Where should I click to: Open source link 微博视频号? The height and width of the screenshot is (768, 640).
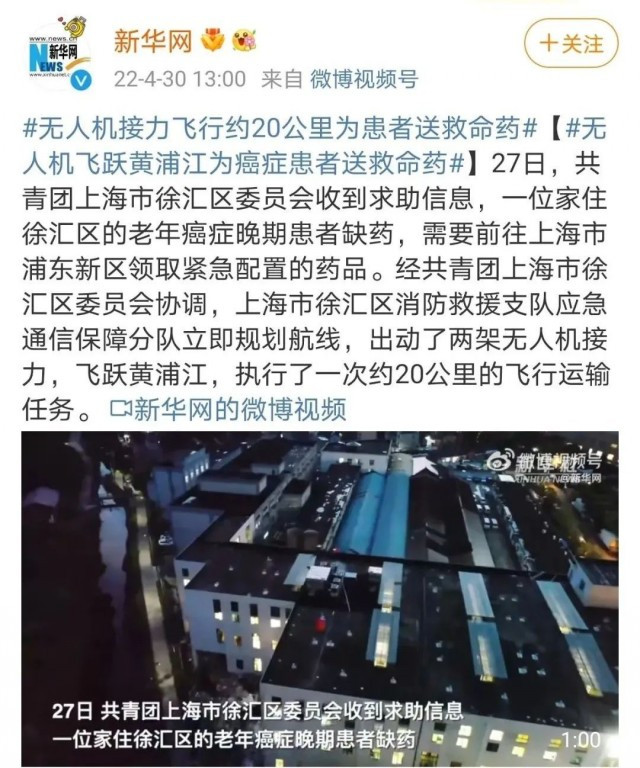coord(363,78)
